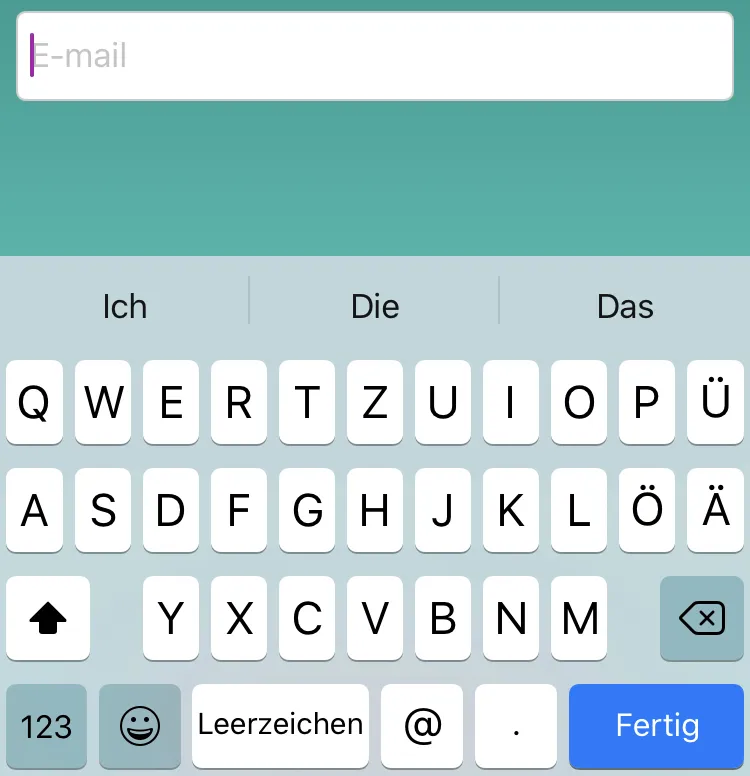The width and height of the screenshot is (750, 776).
Task: Tap the Leerzeichen space key
Action: pos(280,725)
